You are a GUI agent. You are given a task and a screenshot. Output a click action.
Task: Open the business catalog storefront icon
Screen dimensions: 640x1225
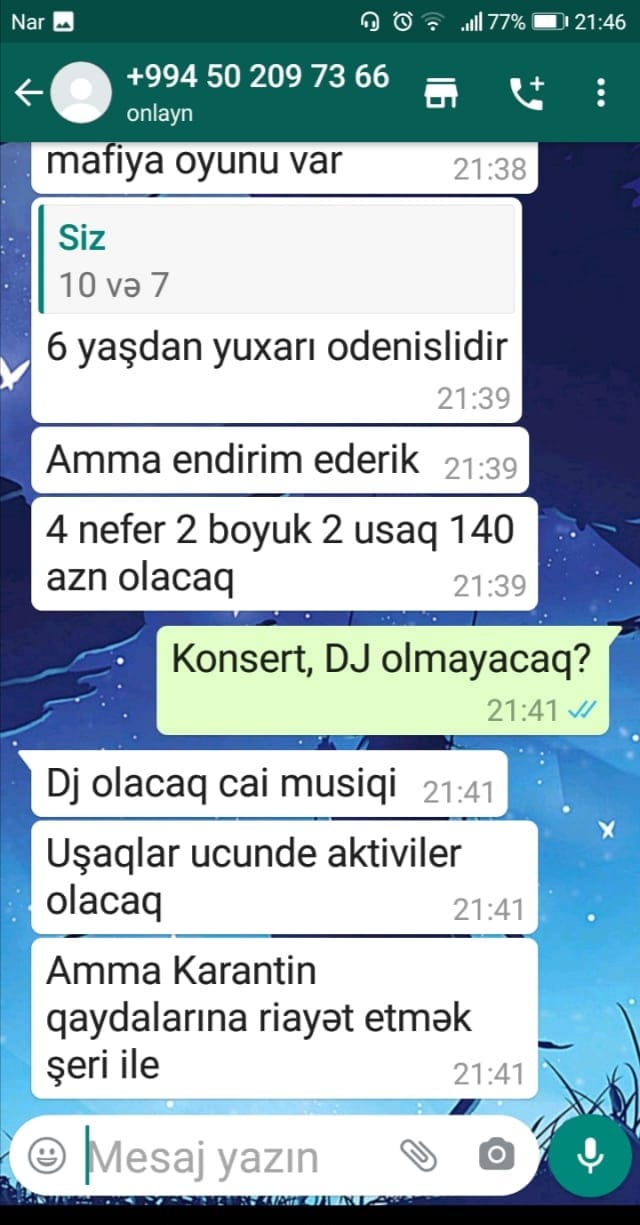point(441,93)
